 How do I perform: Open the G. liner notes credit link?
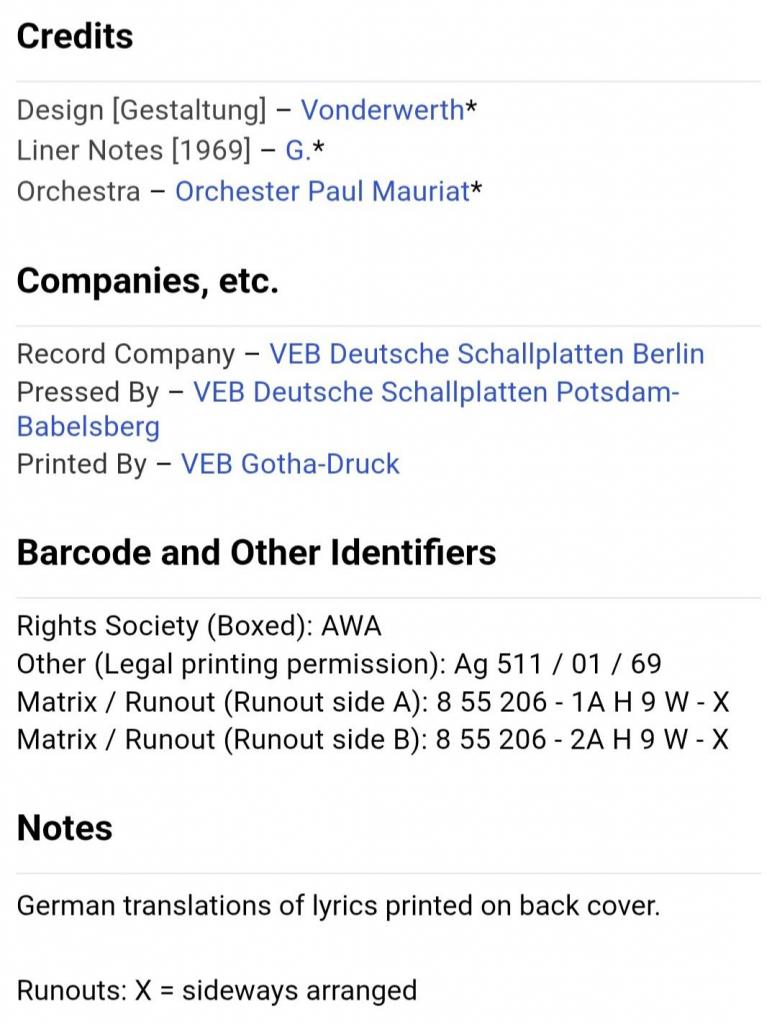(x=298, y=151)
